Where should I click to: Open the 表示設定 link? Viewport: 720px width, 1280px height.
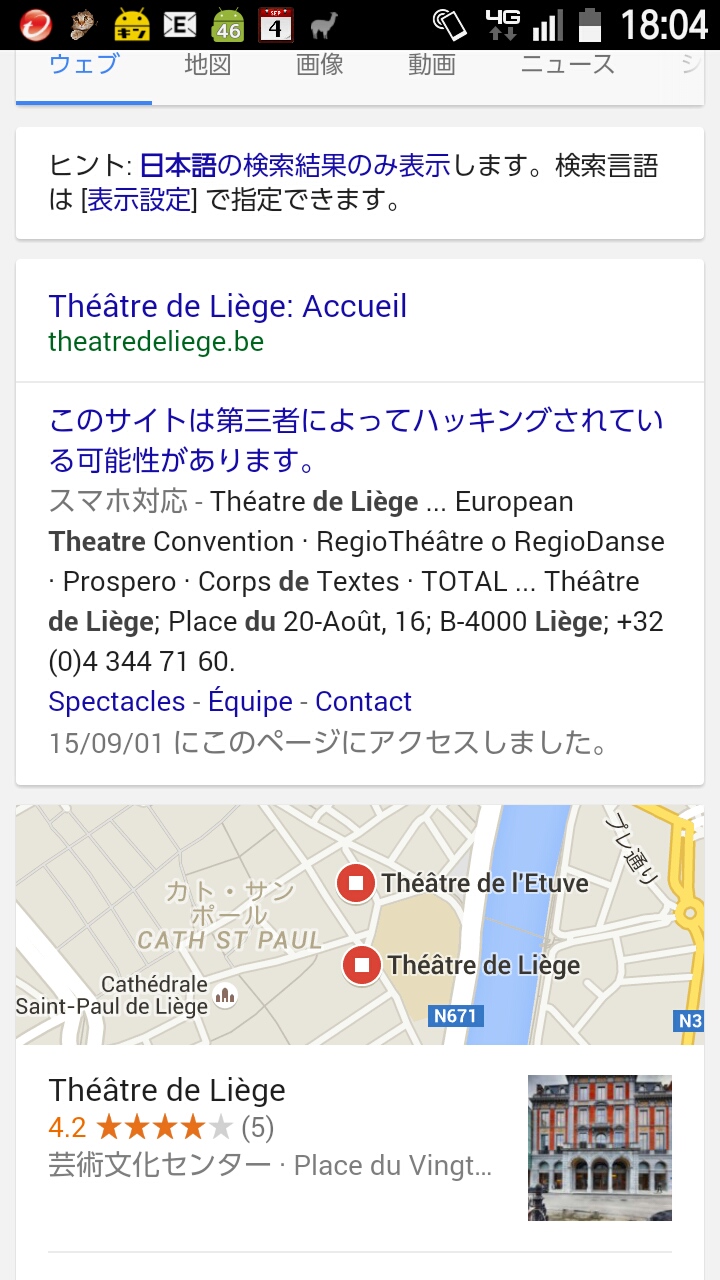[x=139, y=200]
